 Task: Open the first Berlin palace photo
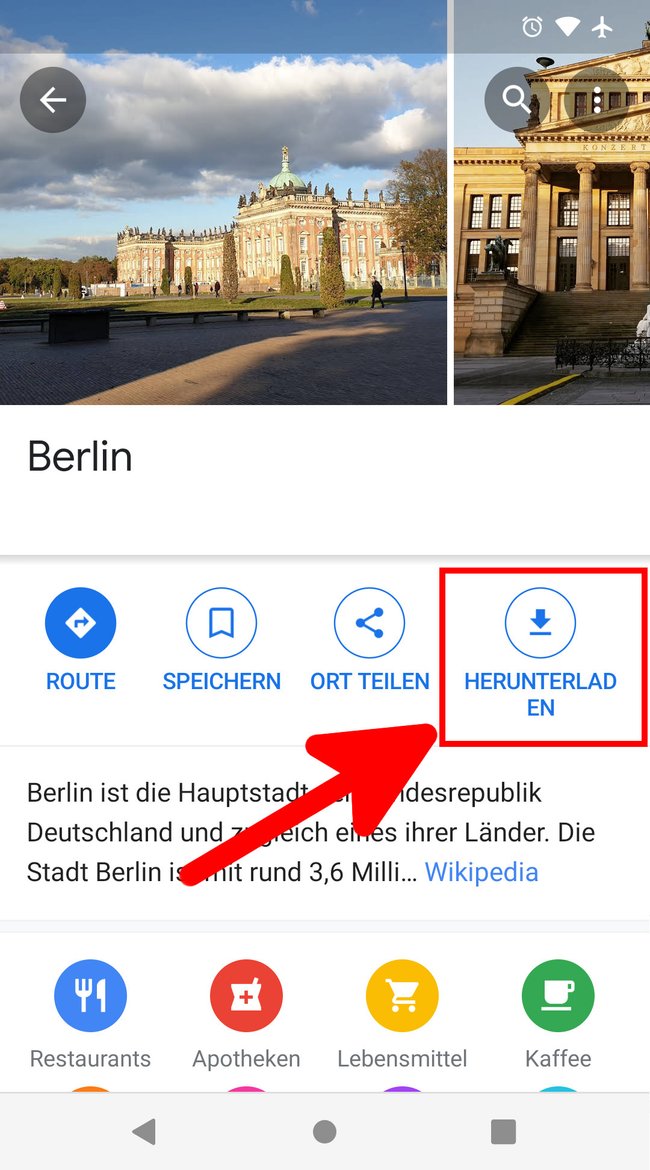[x=223, y=202]
